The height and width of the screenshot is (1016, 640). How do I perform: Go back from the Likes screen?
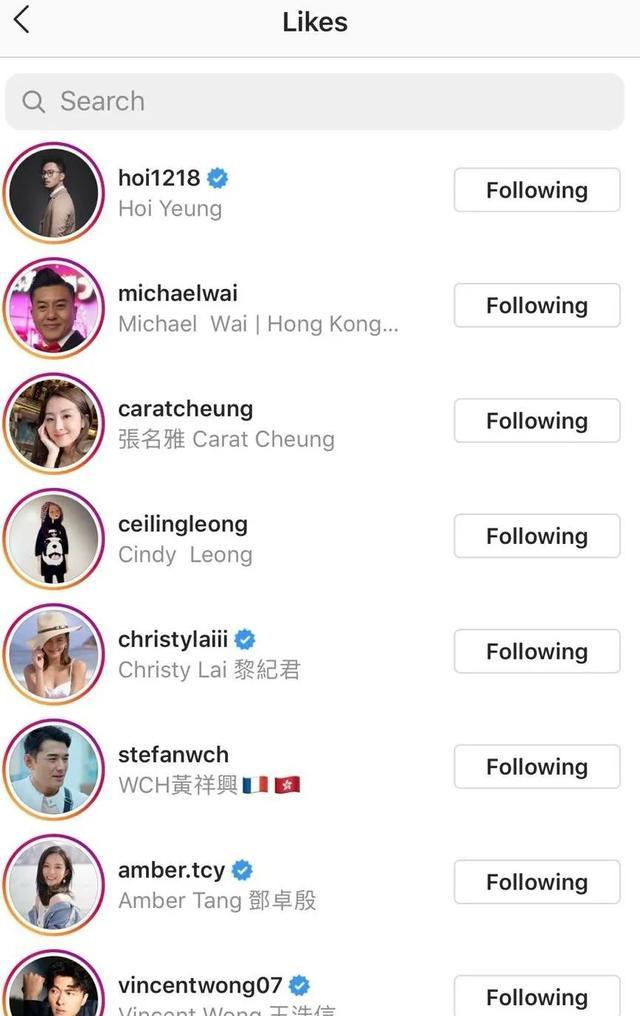click(22, 20)
